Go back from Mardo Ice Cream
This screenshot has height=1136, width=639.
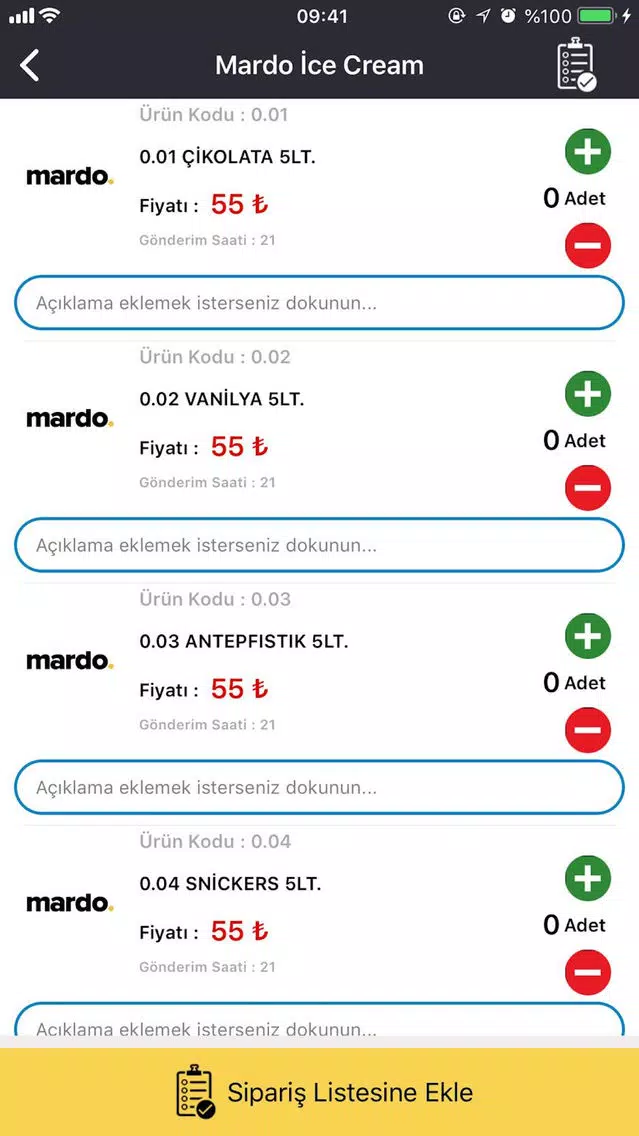[x=29, y=65]
